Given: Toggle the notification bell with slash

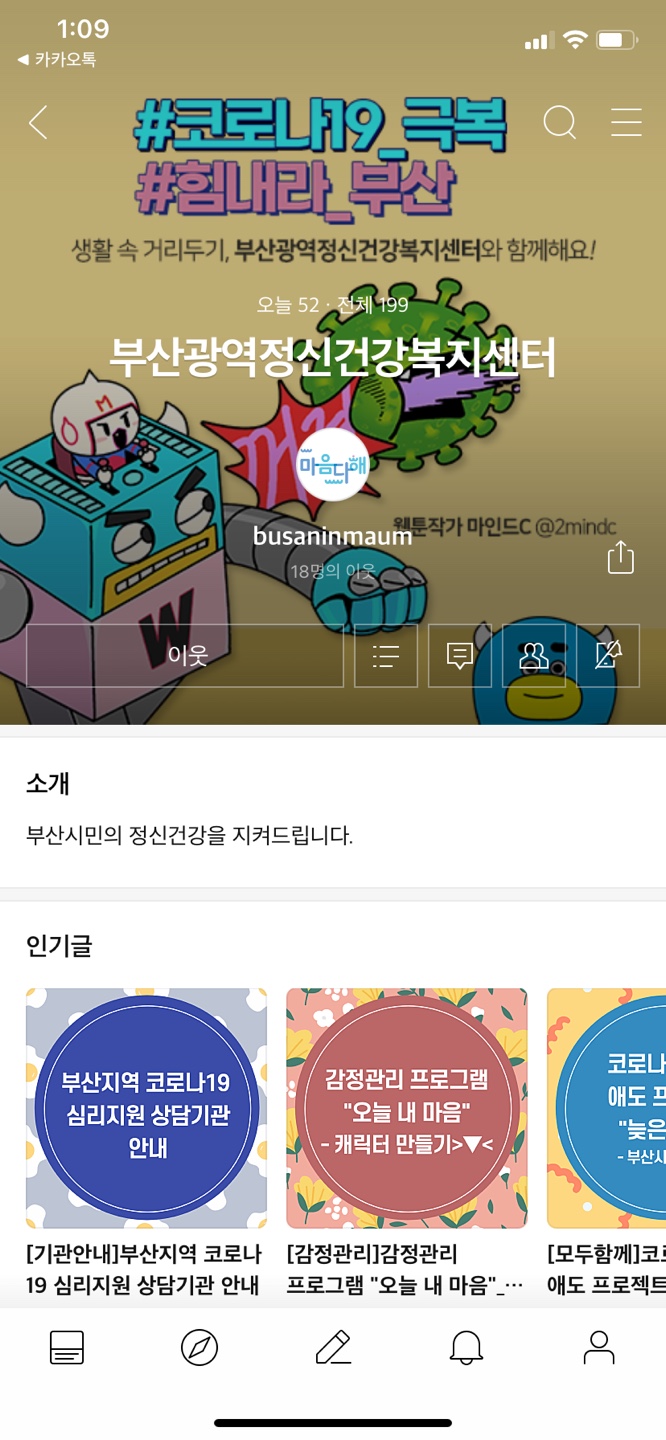Looking at the screenshot, I should click(608, 656).
